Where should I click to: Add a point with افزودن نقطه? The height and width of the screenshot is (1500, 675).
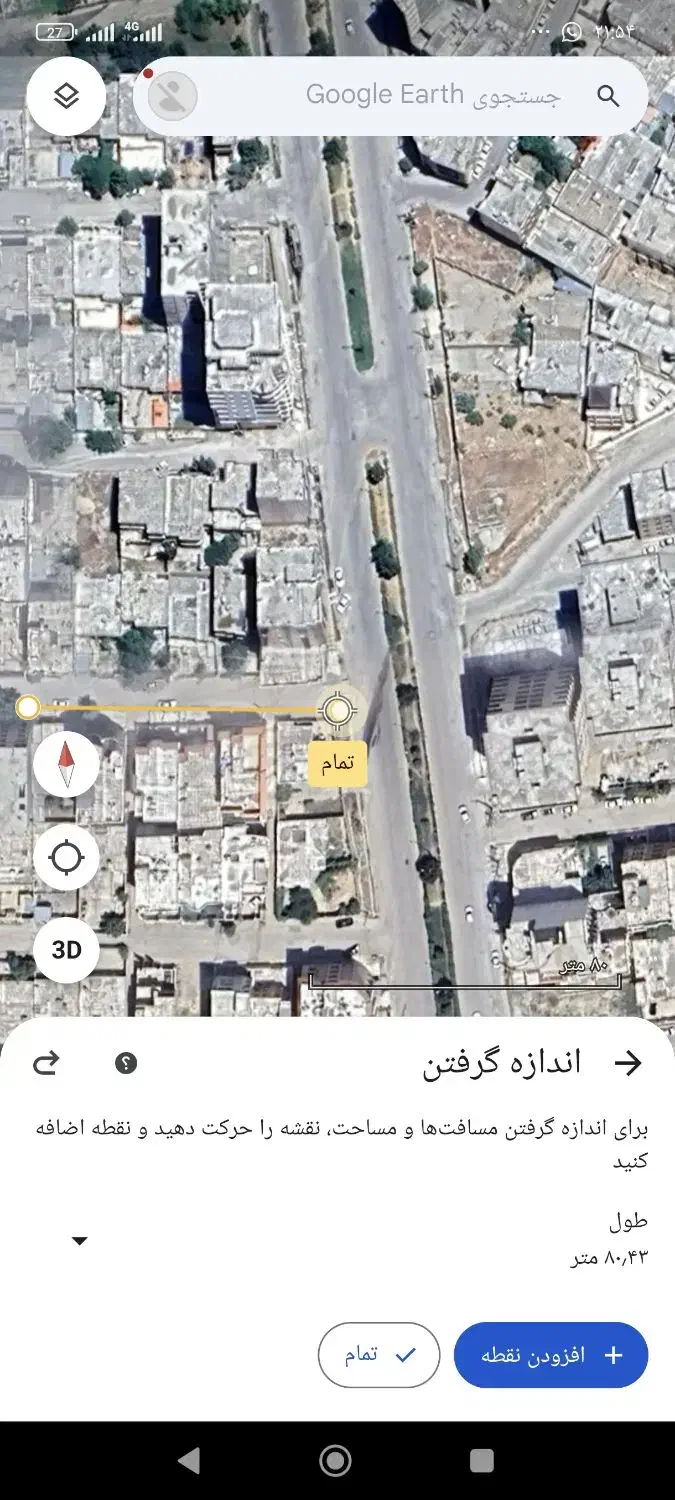(x=551, y=1355)
